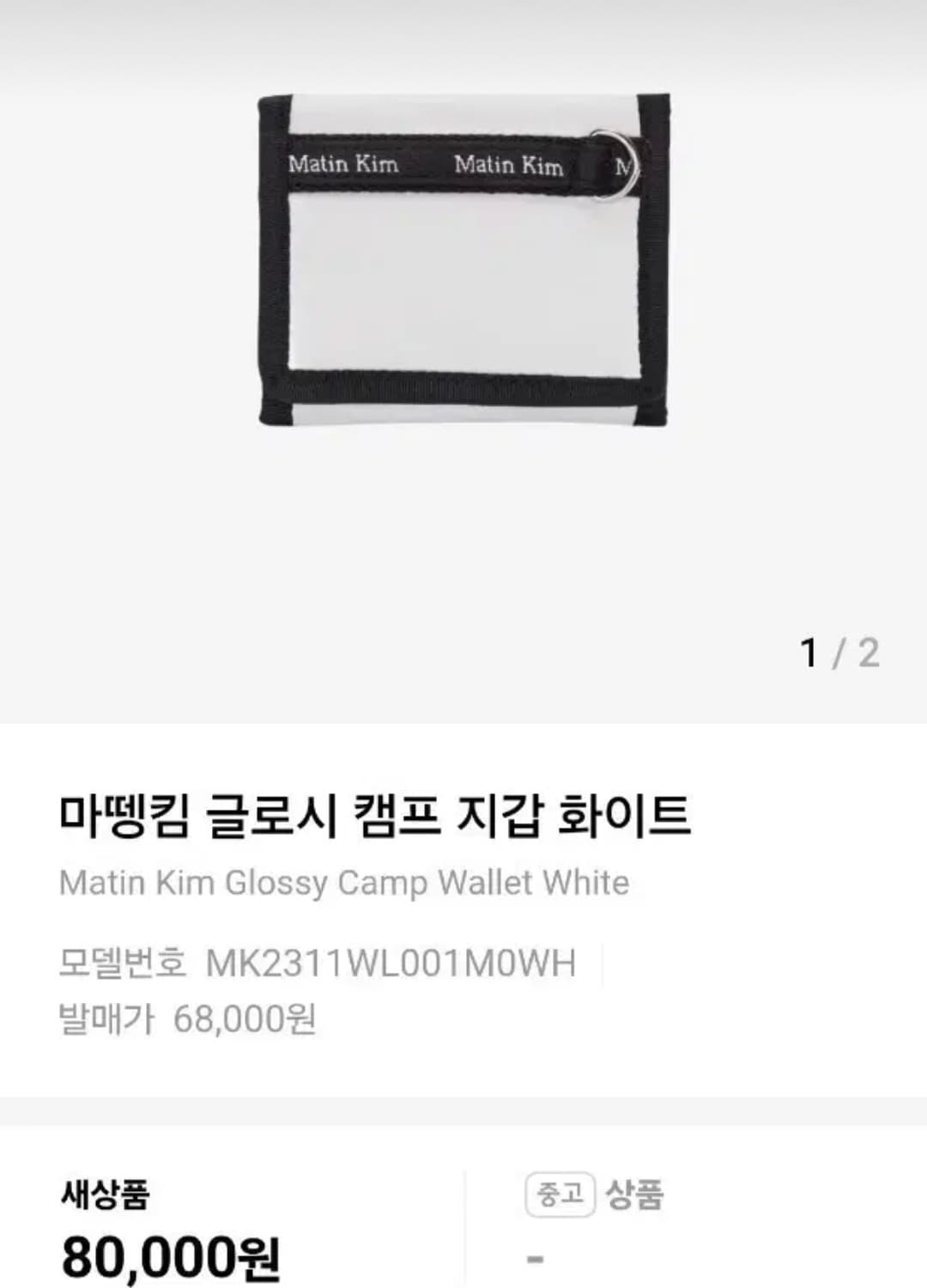Click the grey page 2 indicator digit
This screenshot has width=927, height=1288.
[x=869, y=653]
